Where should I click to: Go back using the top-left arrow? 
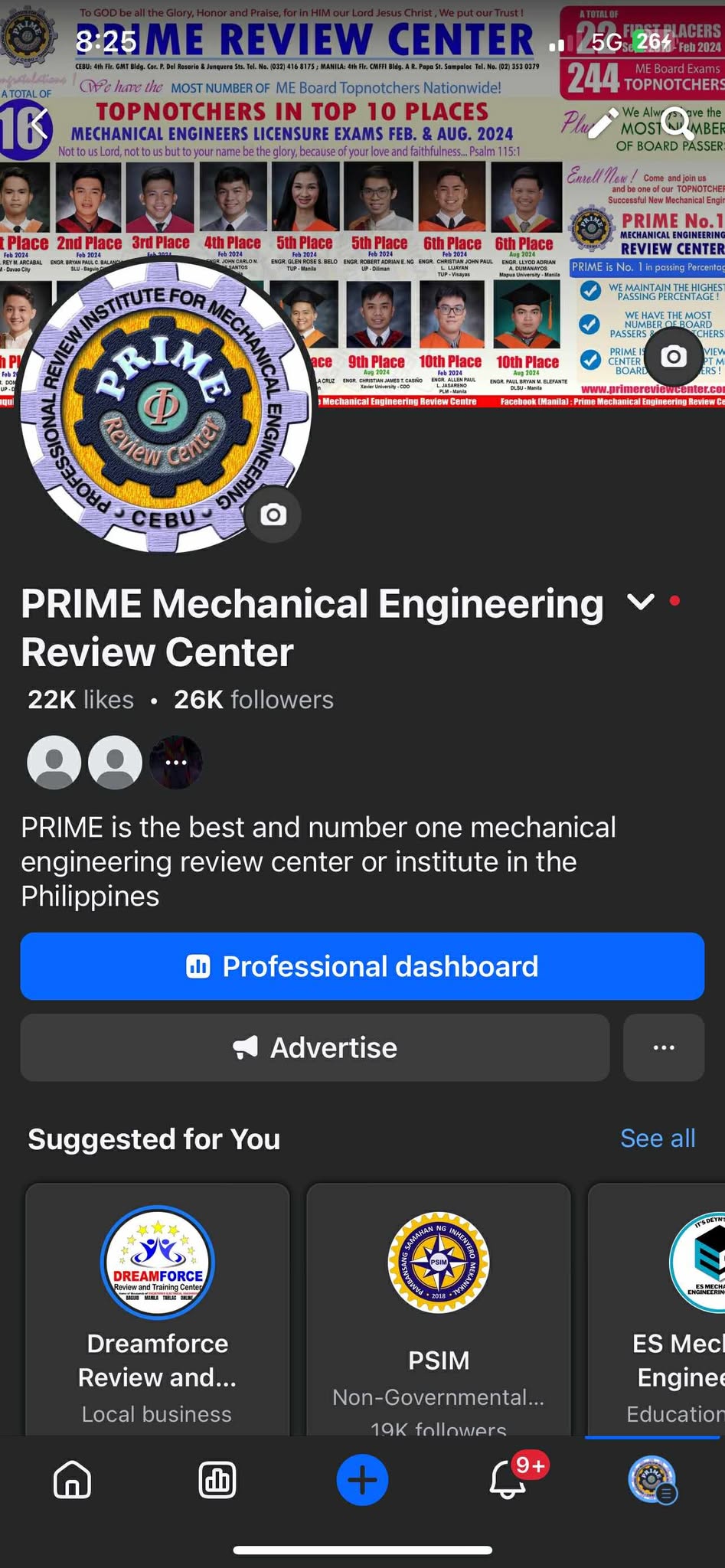tap(40, 122)
